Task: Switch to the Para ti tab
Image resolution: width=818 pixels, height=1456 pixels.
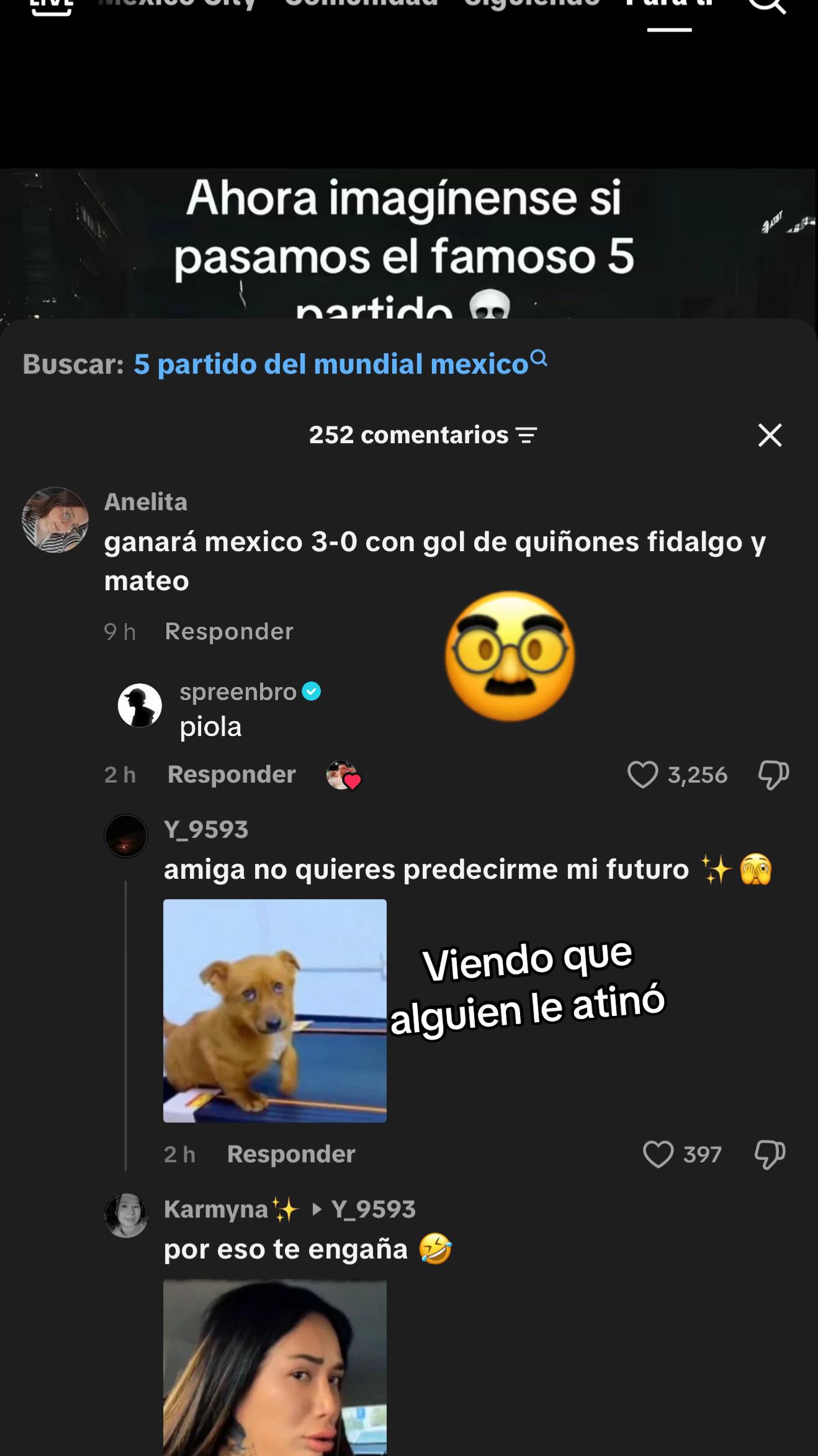Action: click(669, 7)
